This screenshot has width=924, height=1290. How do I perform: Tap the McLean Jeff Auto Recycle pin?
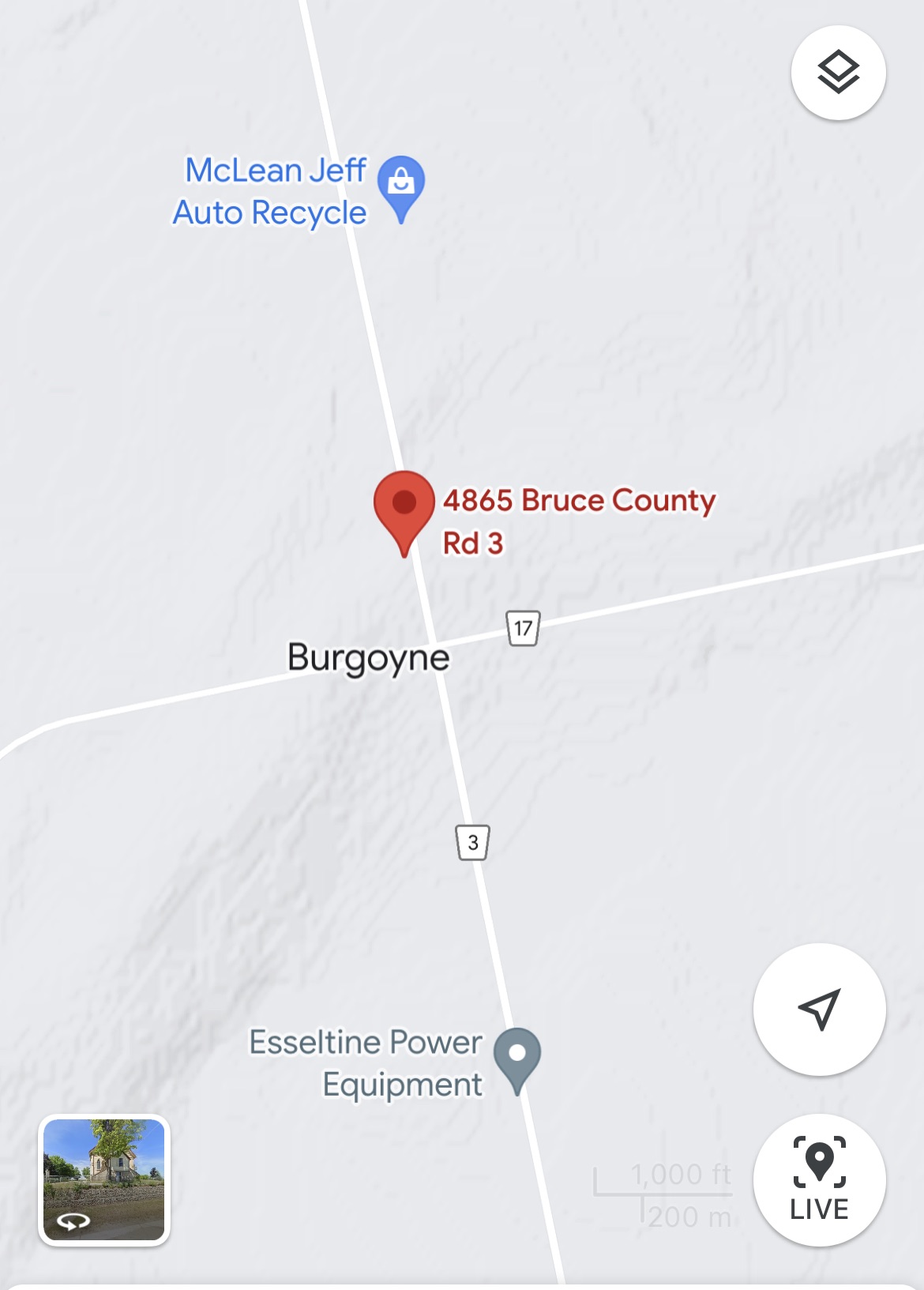tap(401, 185)
